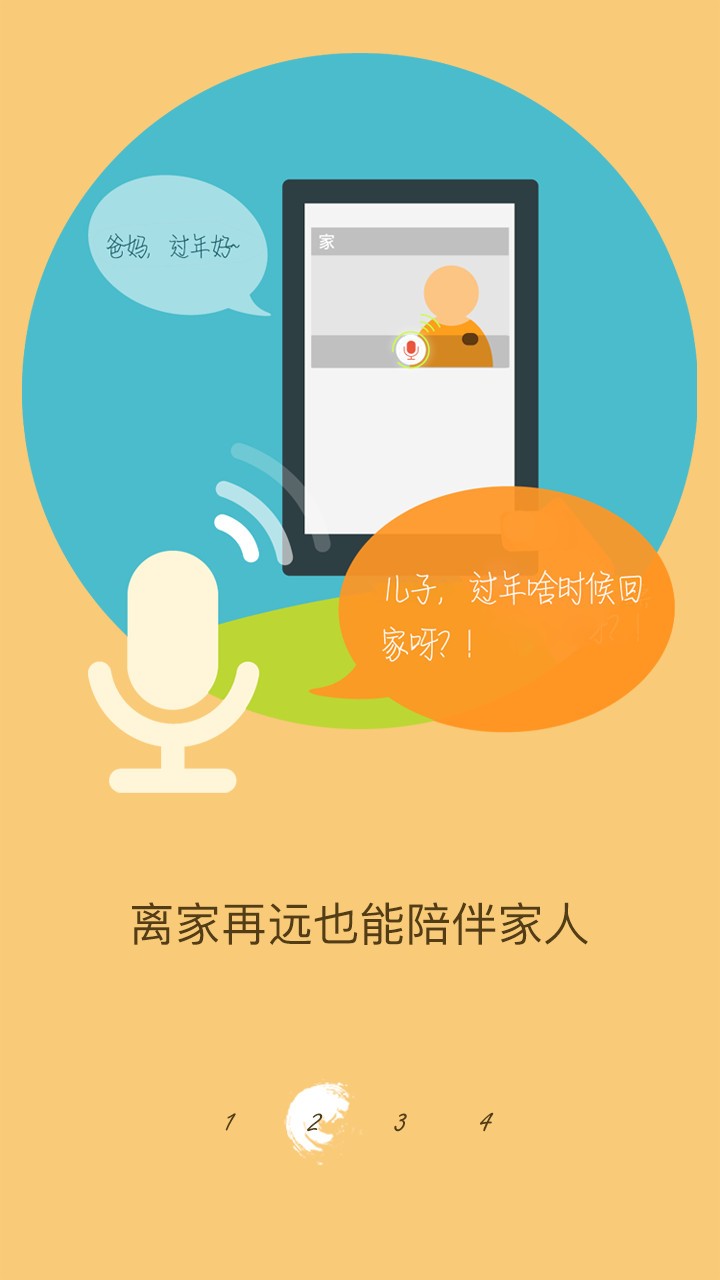720x1280 pixels.
Task: Open the '家' title bar on the phone mockup
Action: [410, 240]
